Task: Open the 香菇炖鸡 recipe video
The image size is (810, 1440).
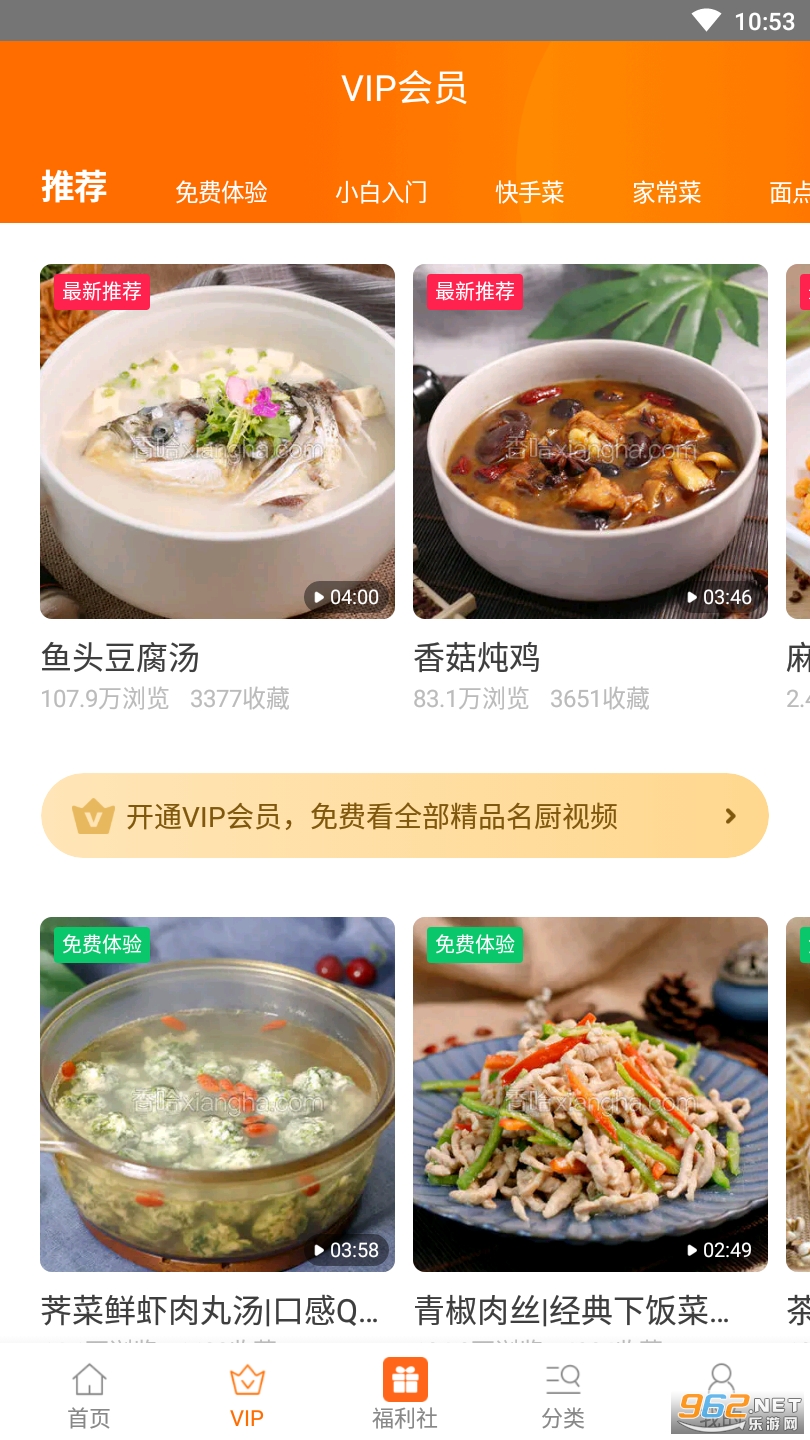Action: pos(590,441)
